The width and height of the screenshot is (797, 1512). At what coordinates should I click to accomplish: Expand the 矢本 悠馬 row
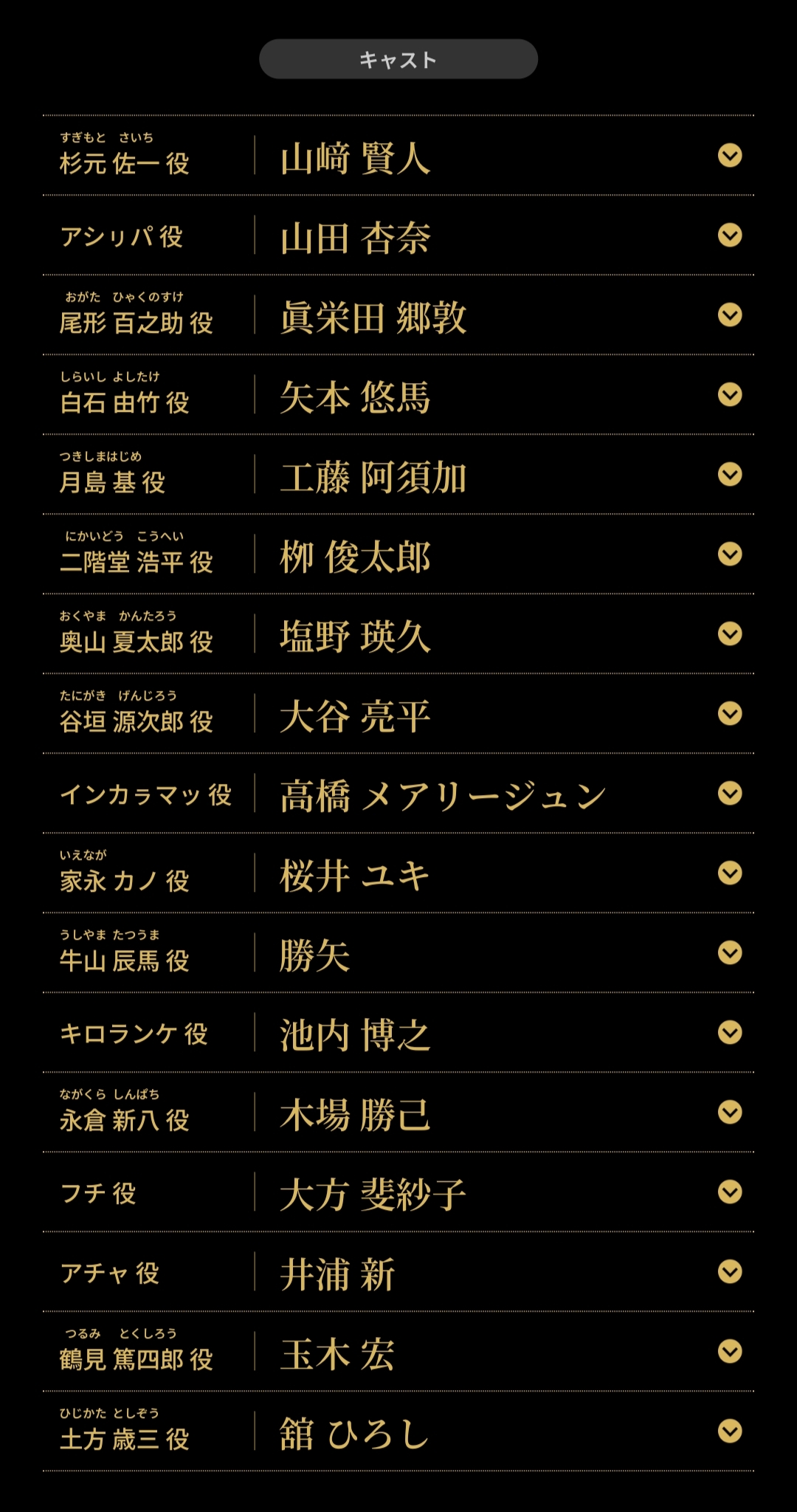click(730, 394)
